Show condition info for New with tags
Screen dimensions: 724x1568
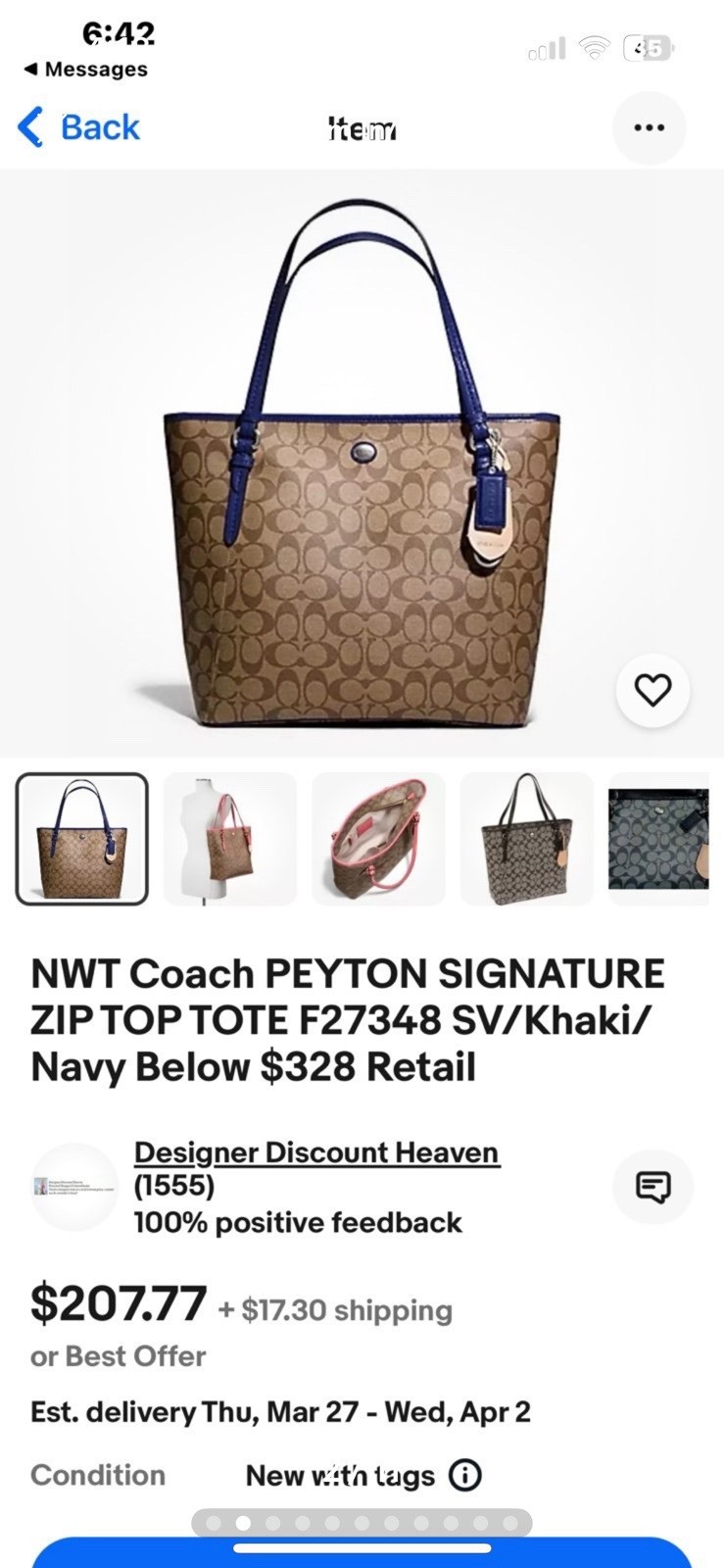coord(465,1475)
